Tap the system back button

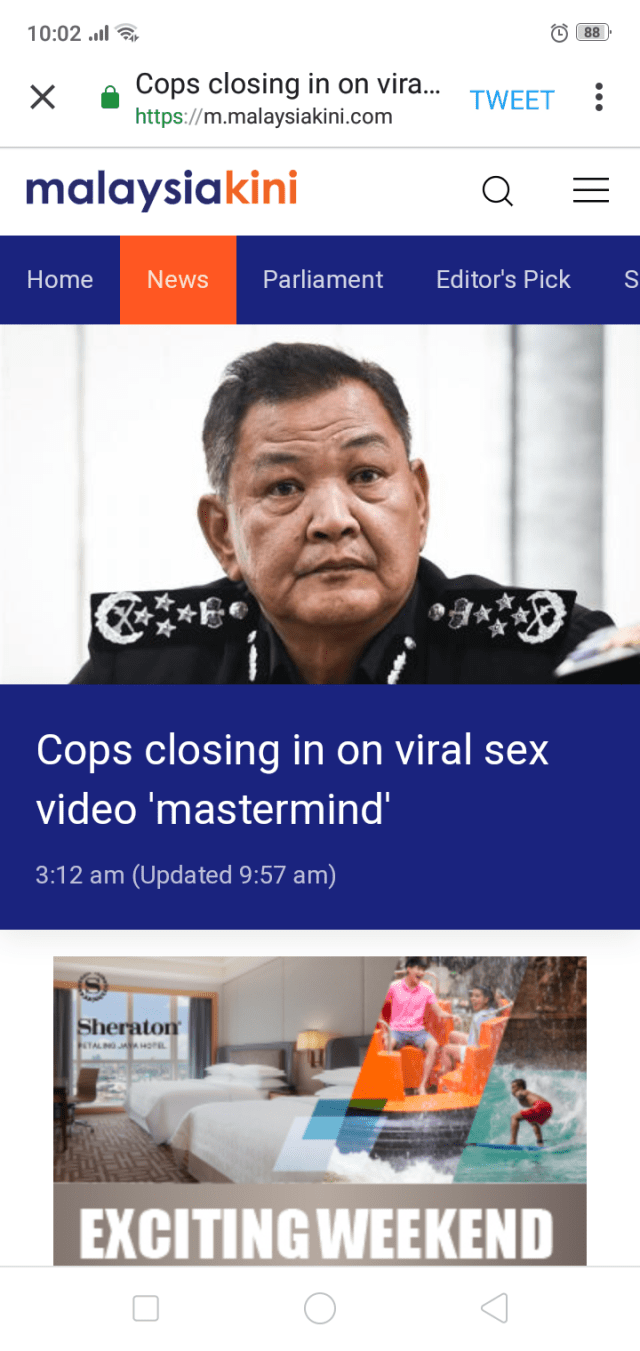494,1307
